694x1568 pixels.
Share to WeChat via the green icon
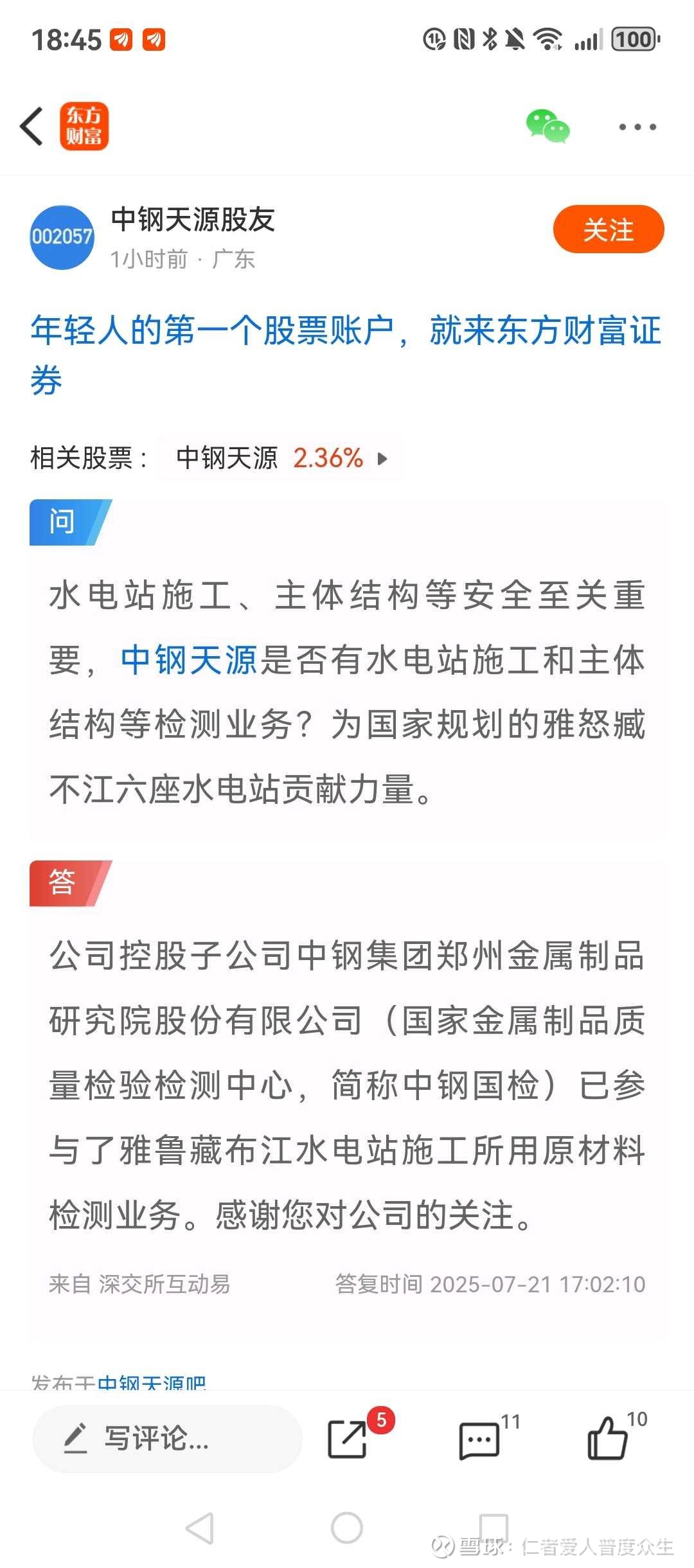point(547,126)
